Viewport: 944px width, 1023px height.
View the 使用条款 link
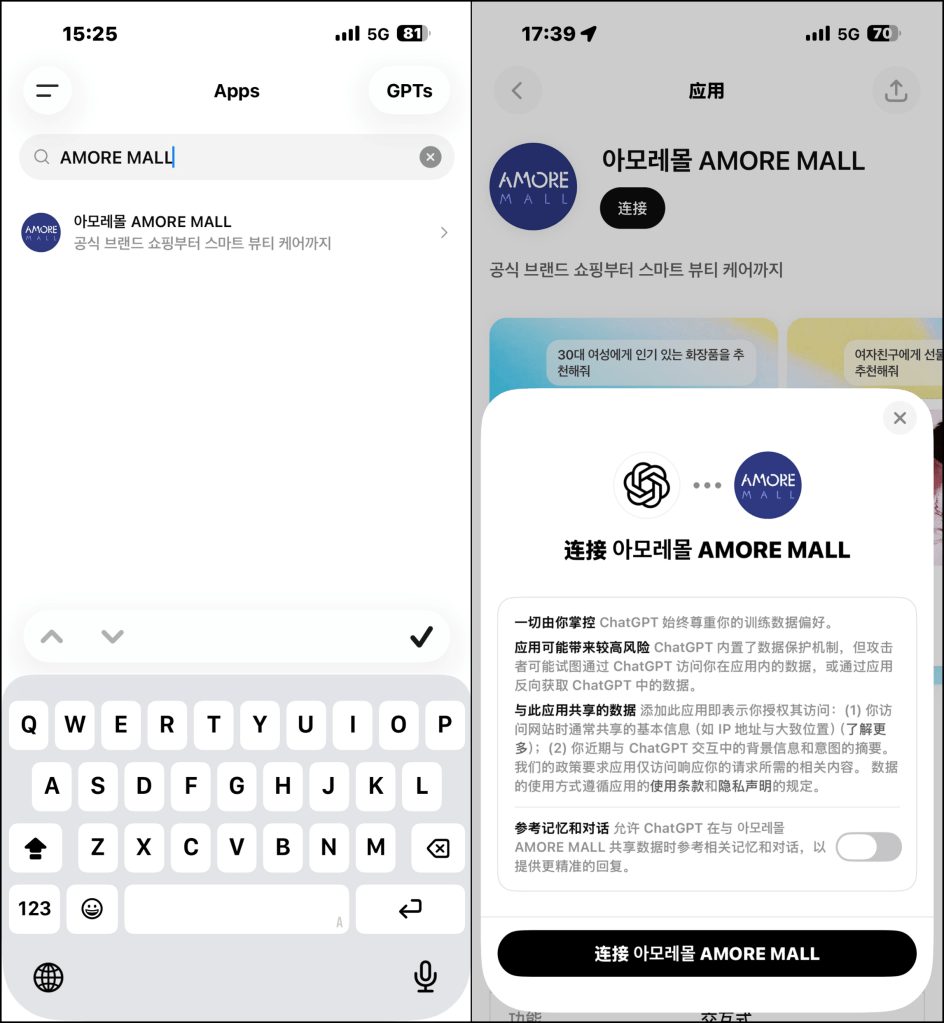(x=676, y=786)
